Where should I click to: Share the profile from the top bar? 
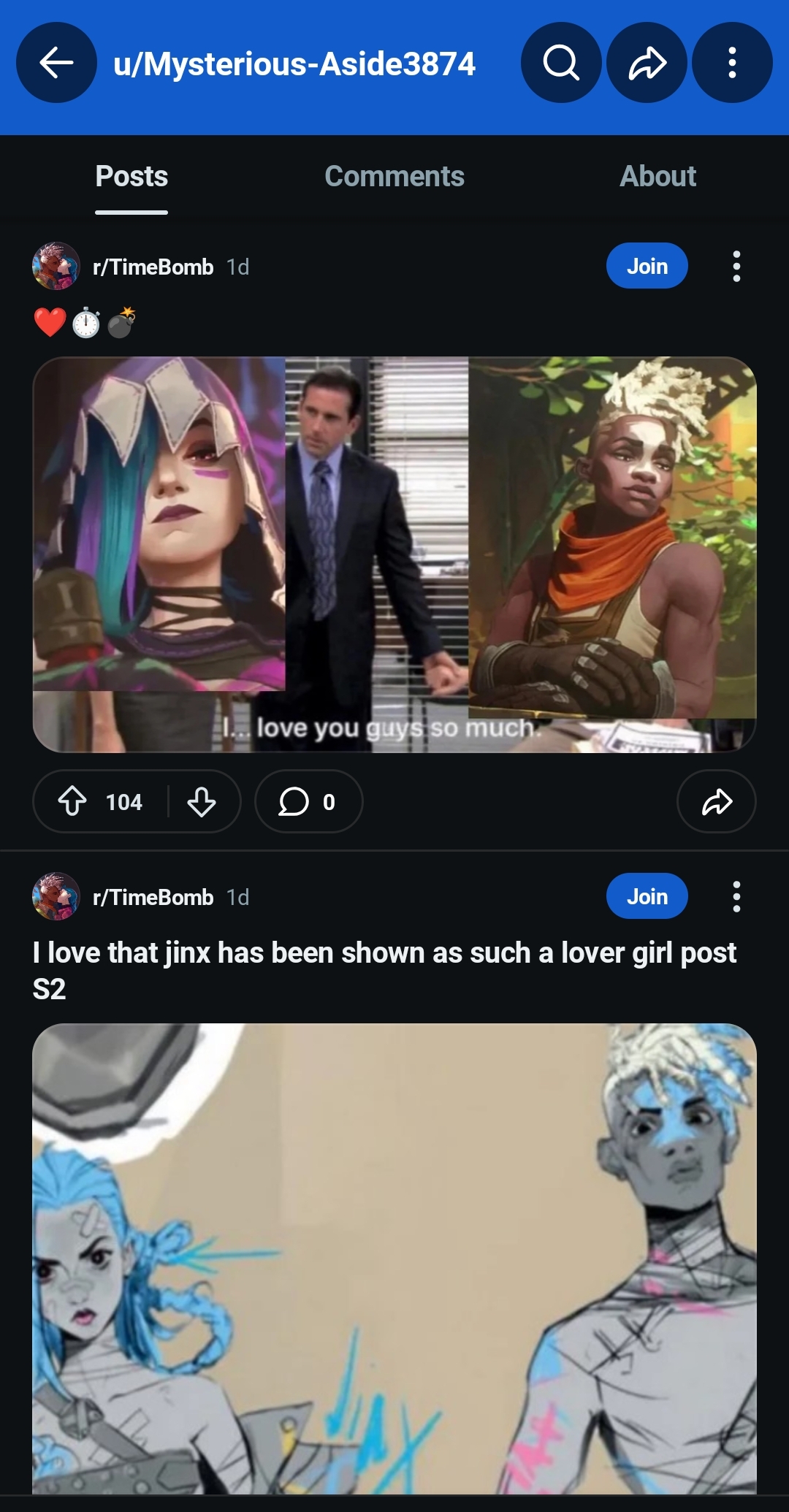tap(647, 63)
